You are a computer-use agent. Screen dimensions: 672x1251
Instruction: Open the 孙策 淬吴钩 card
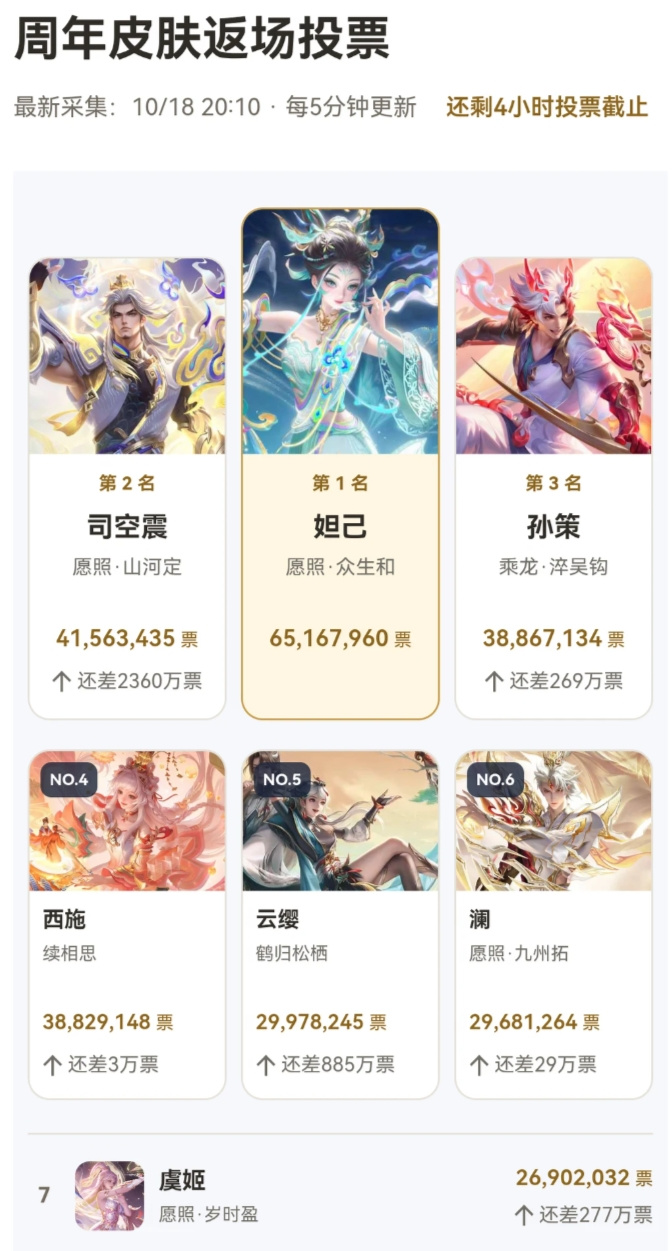point(554,488)
